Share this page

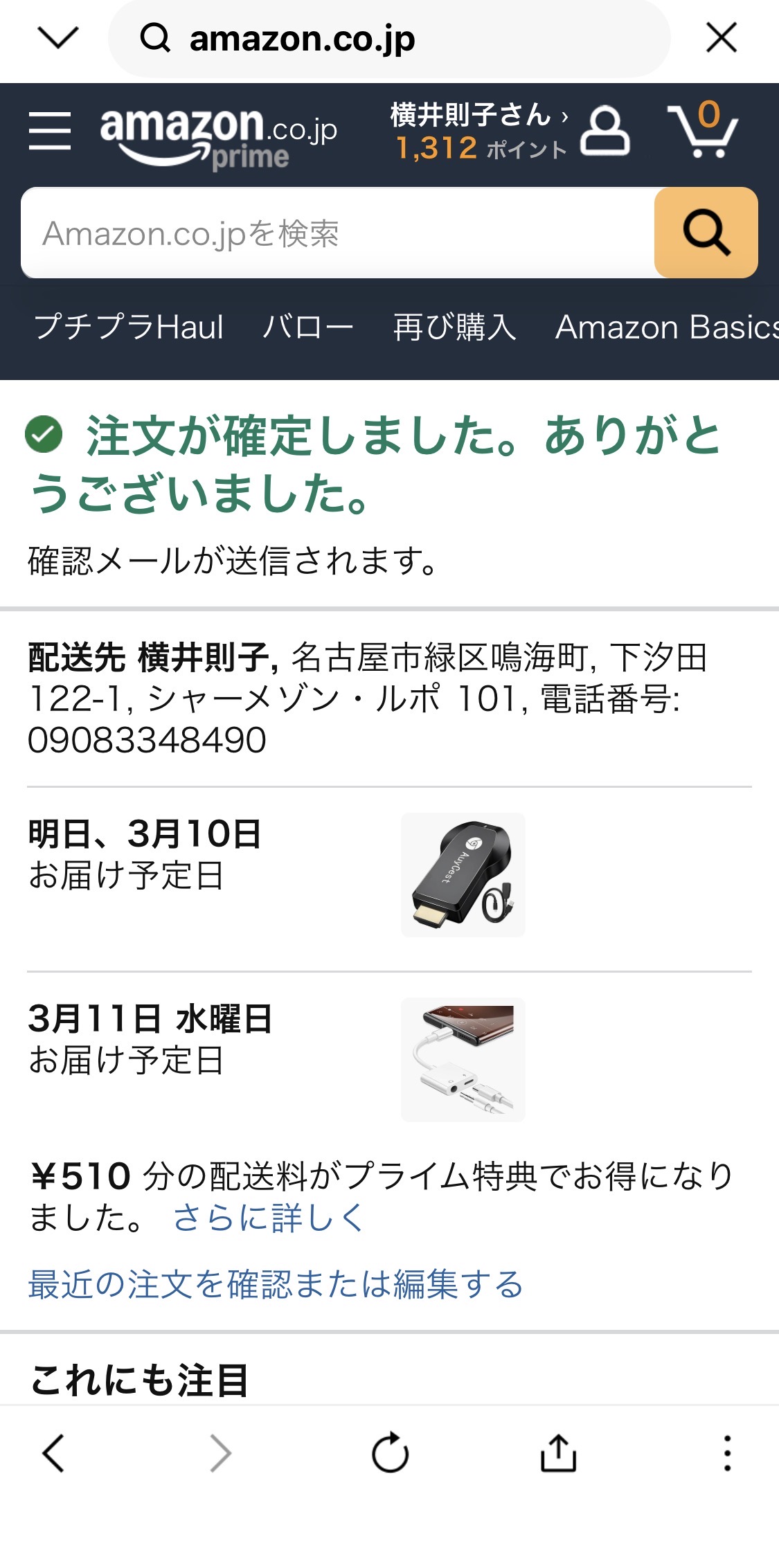[x=558, y=1452]
